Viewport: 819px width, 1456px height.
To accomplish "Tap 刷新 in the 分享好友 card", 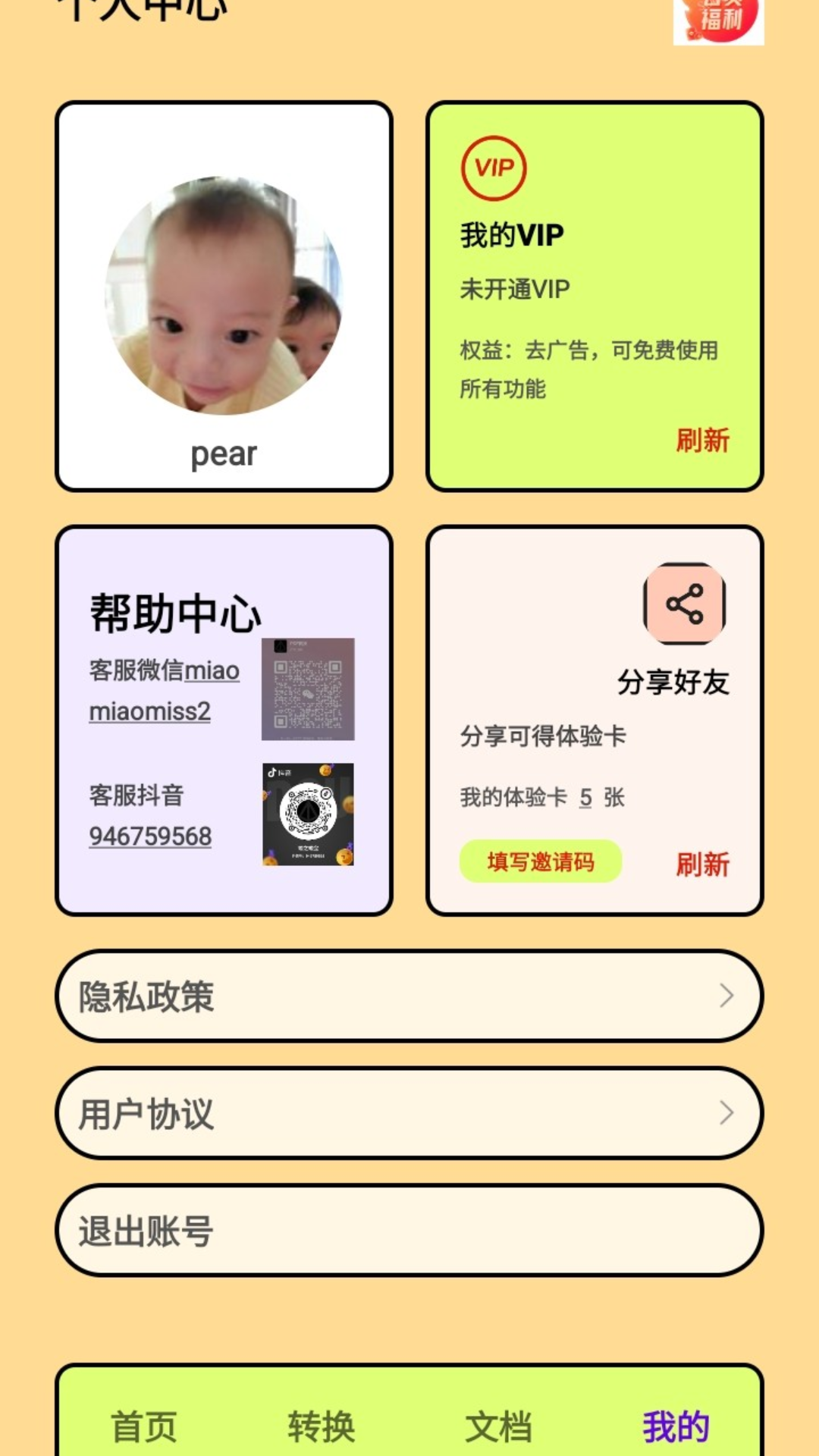I will pos(702,864).
